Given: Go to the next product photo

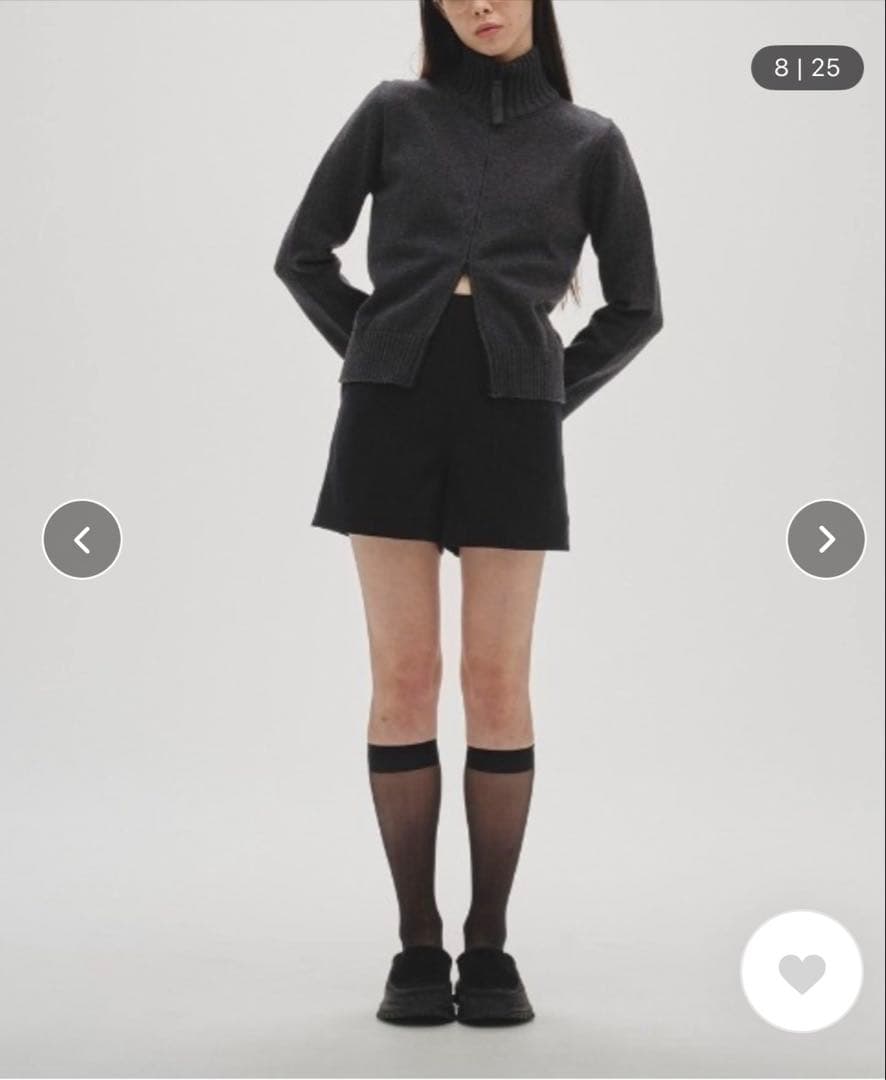Looking at the screenshot, I should (825, 539).
